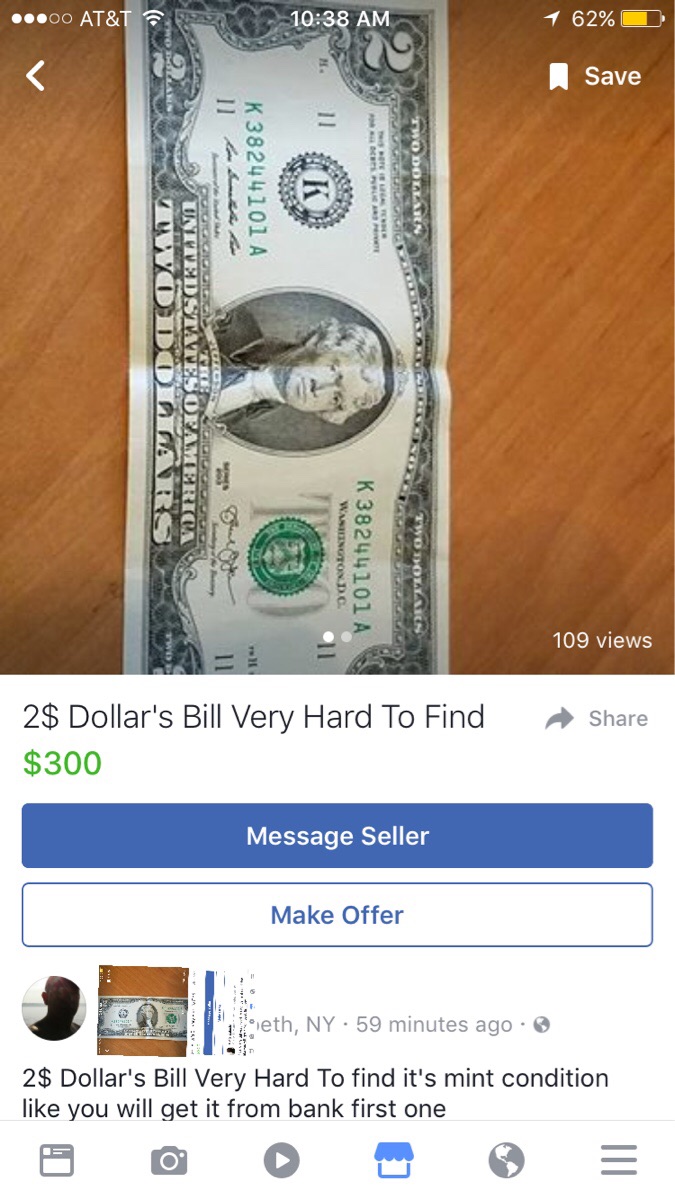Tap the Make Offer button
This screenshot has height=1200, width=675.
tap(337, 915)
